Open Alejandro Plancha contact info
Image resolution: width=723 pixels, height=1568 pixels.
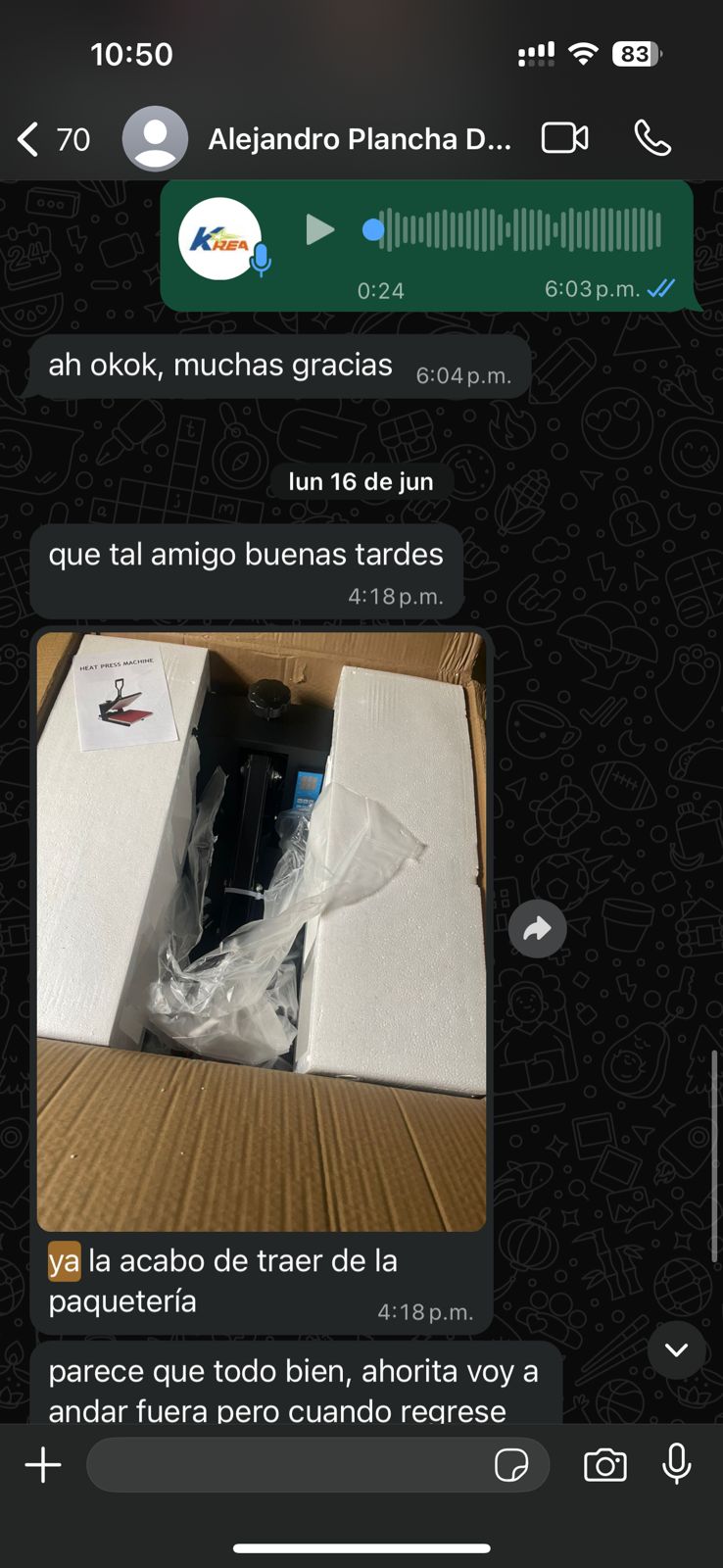(359, 139)
